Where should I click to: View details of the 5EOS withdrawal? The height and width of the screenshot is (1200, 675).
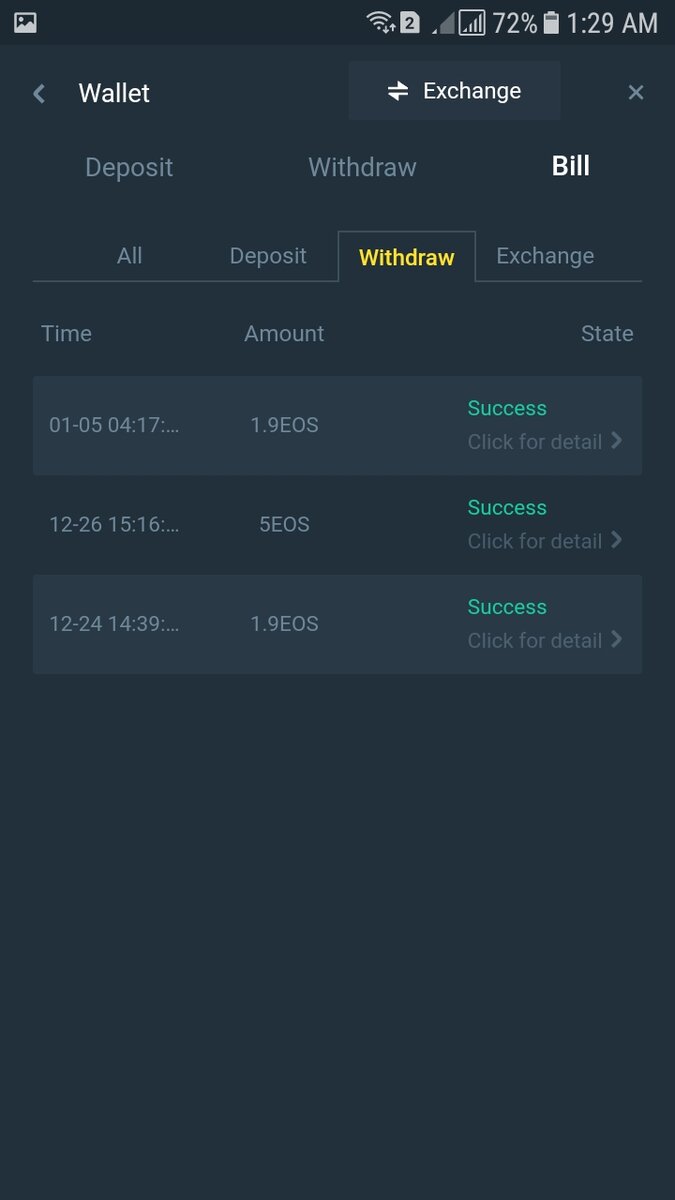tap(544, 540)
